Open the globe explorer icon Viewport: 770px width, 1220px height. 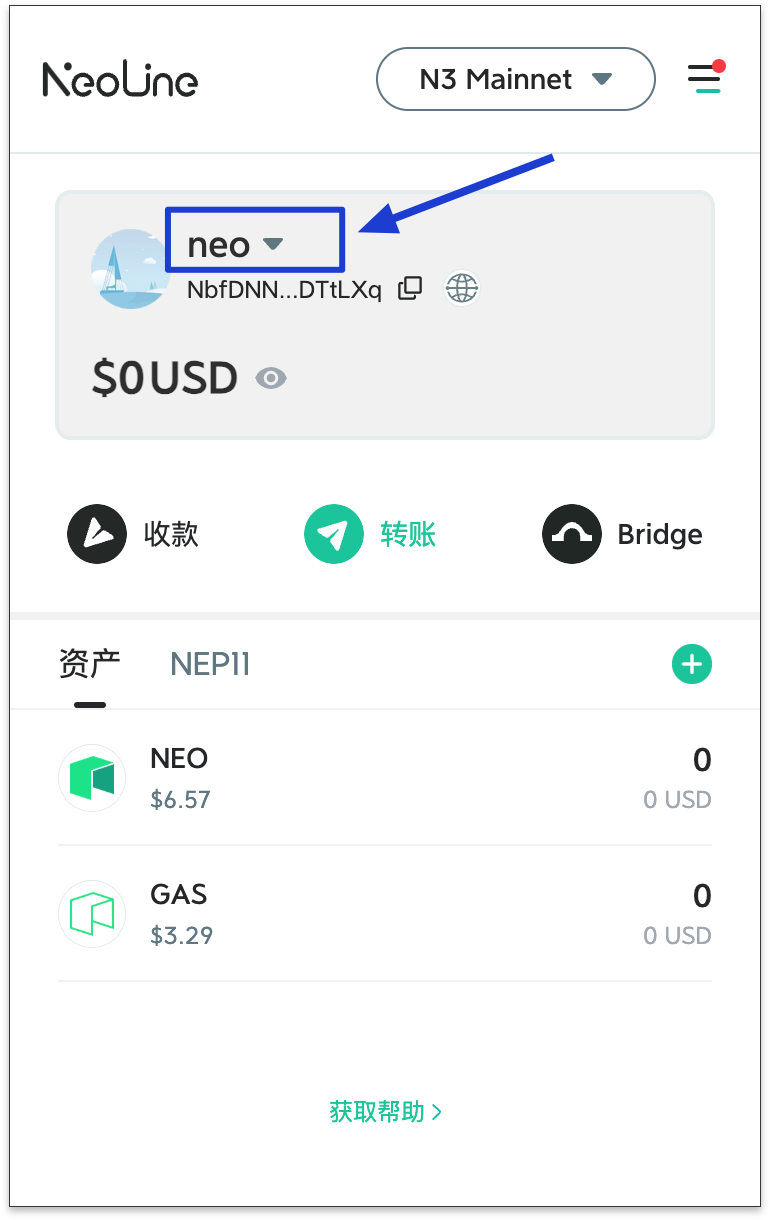pos(462,289)
